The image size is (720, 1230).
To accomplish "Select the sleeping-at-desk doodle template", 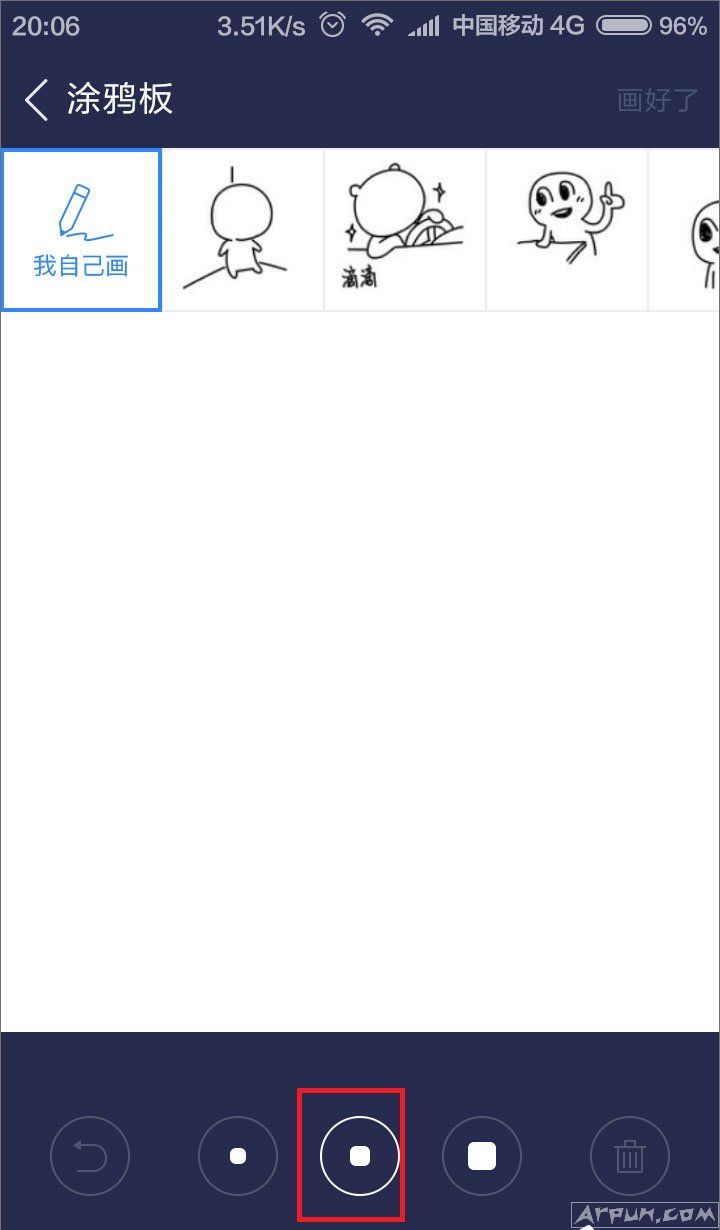I will [404, 228].
